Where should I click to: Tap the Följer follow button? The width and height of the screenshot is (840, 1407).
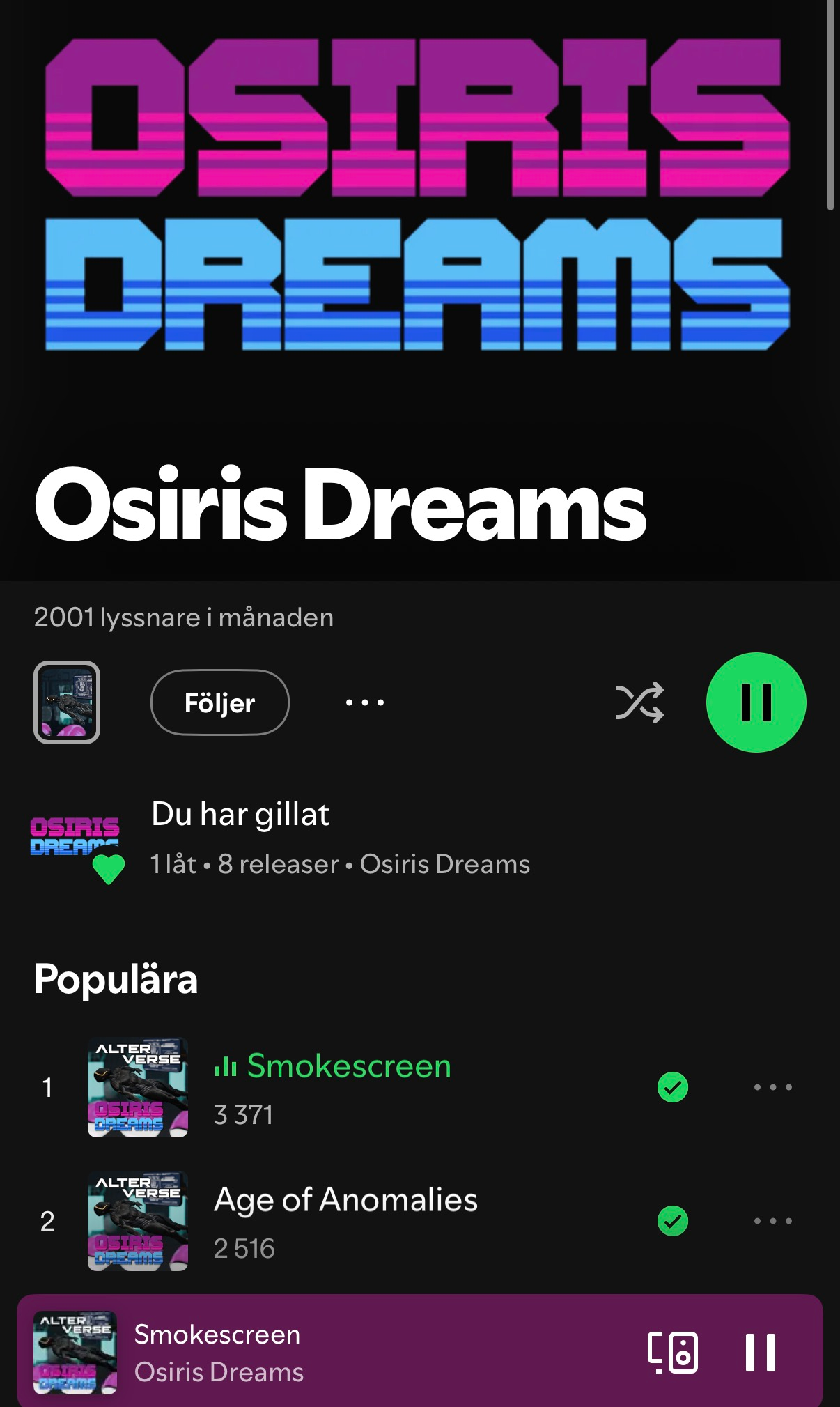(219, 702)
